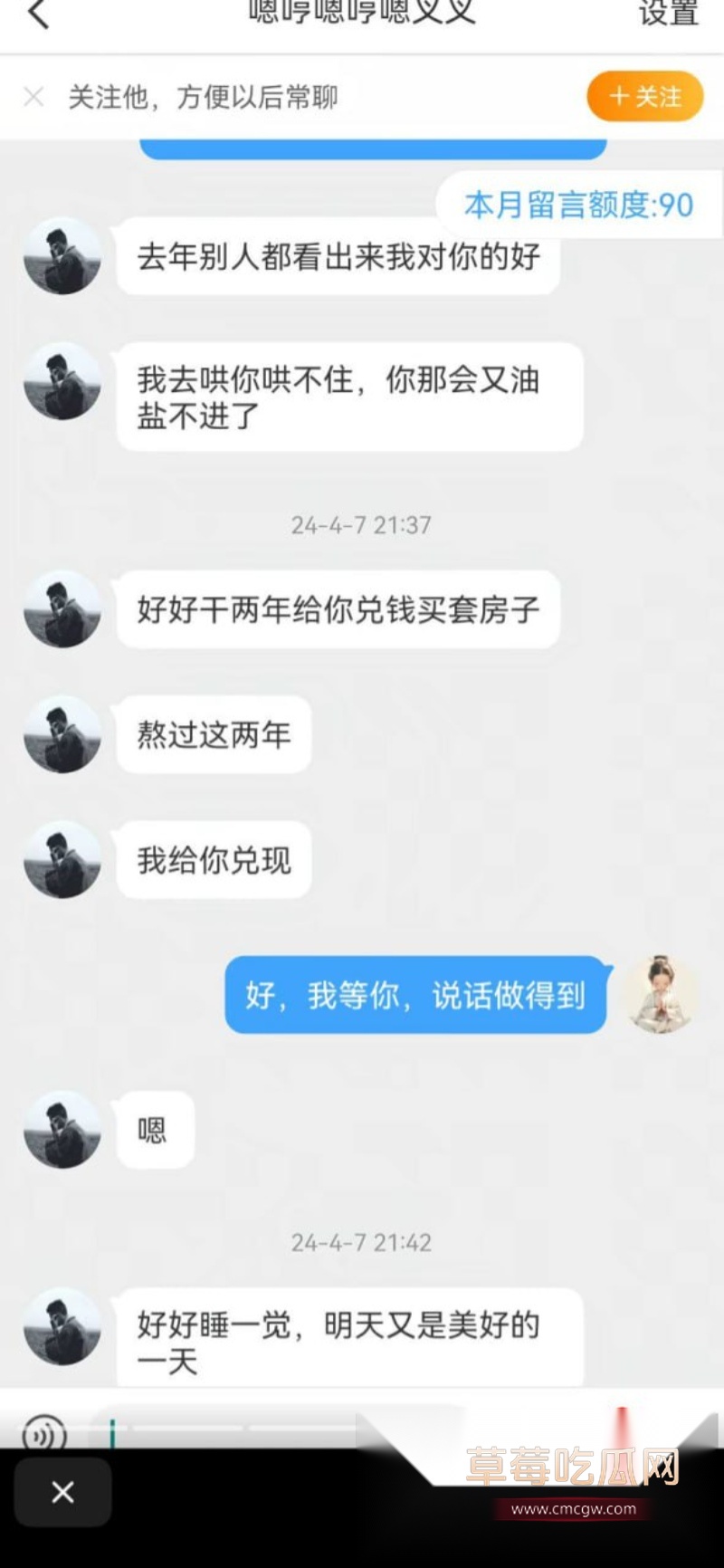Tap avatar next to 去年别人都看出来 message
The image size is (724, 1568).
pyautogui.click(x=62, y=256)
